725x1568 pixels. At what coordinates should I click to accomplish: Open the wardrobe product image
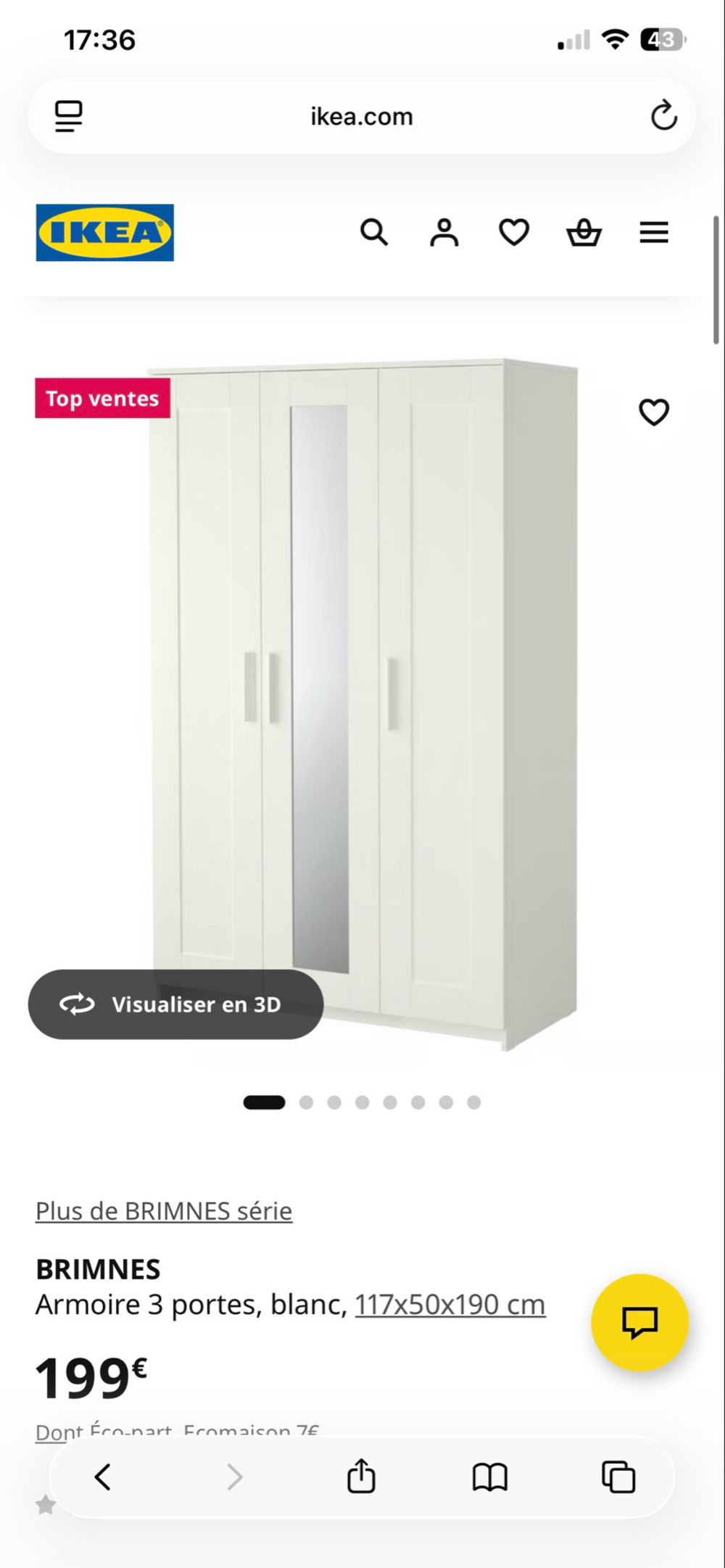[x=362, y=703]
